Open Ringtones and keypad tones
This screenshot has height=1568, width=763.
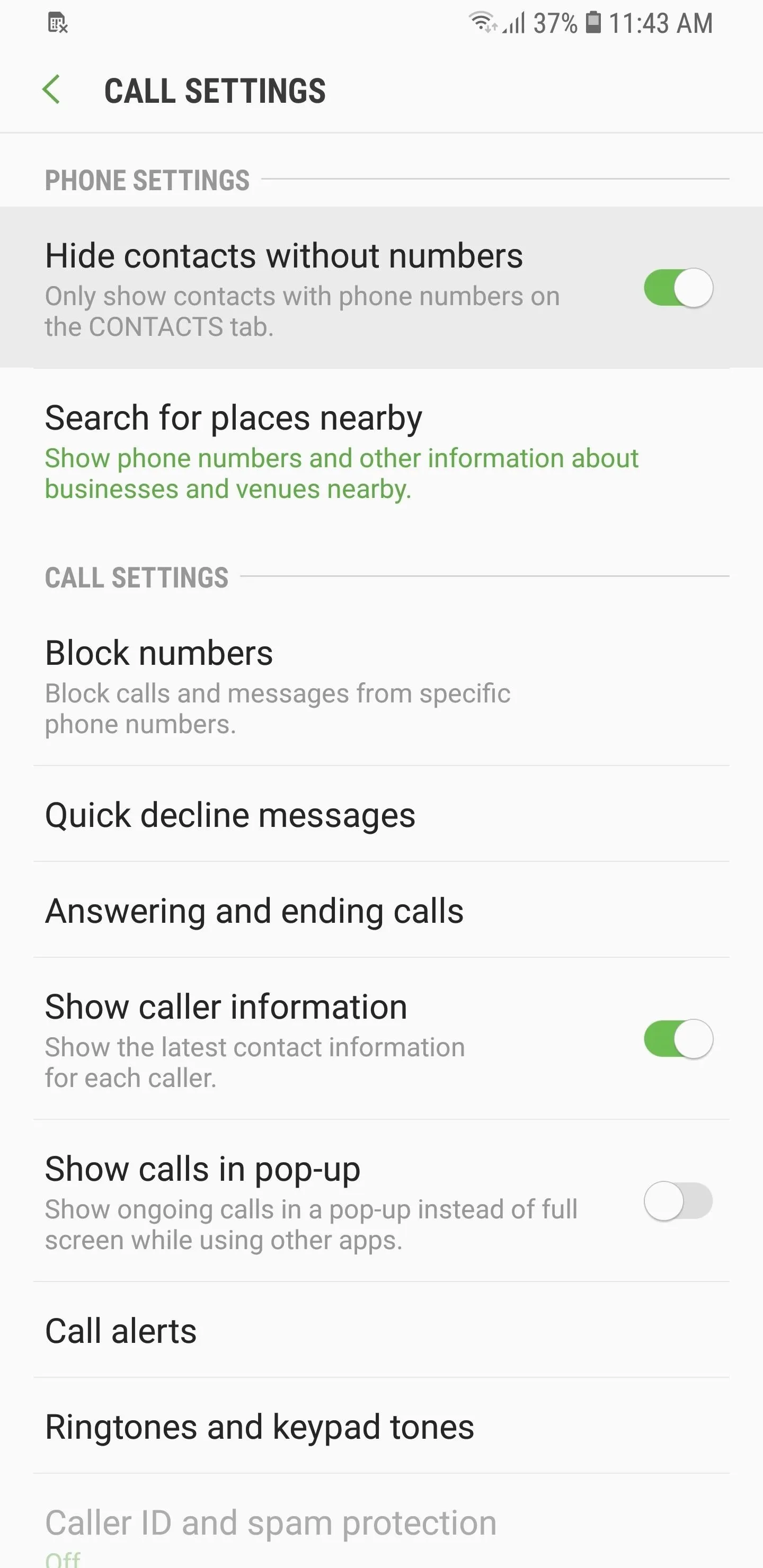pos(381,1426)
